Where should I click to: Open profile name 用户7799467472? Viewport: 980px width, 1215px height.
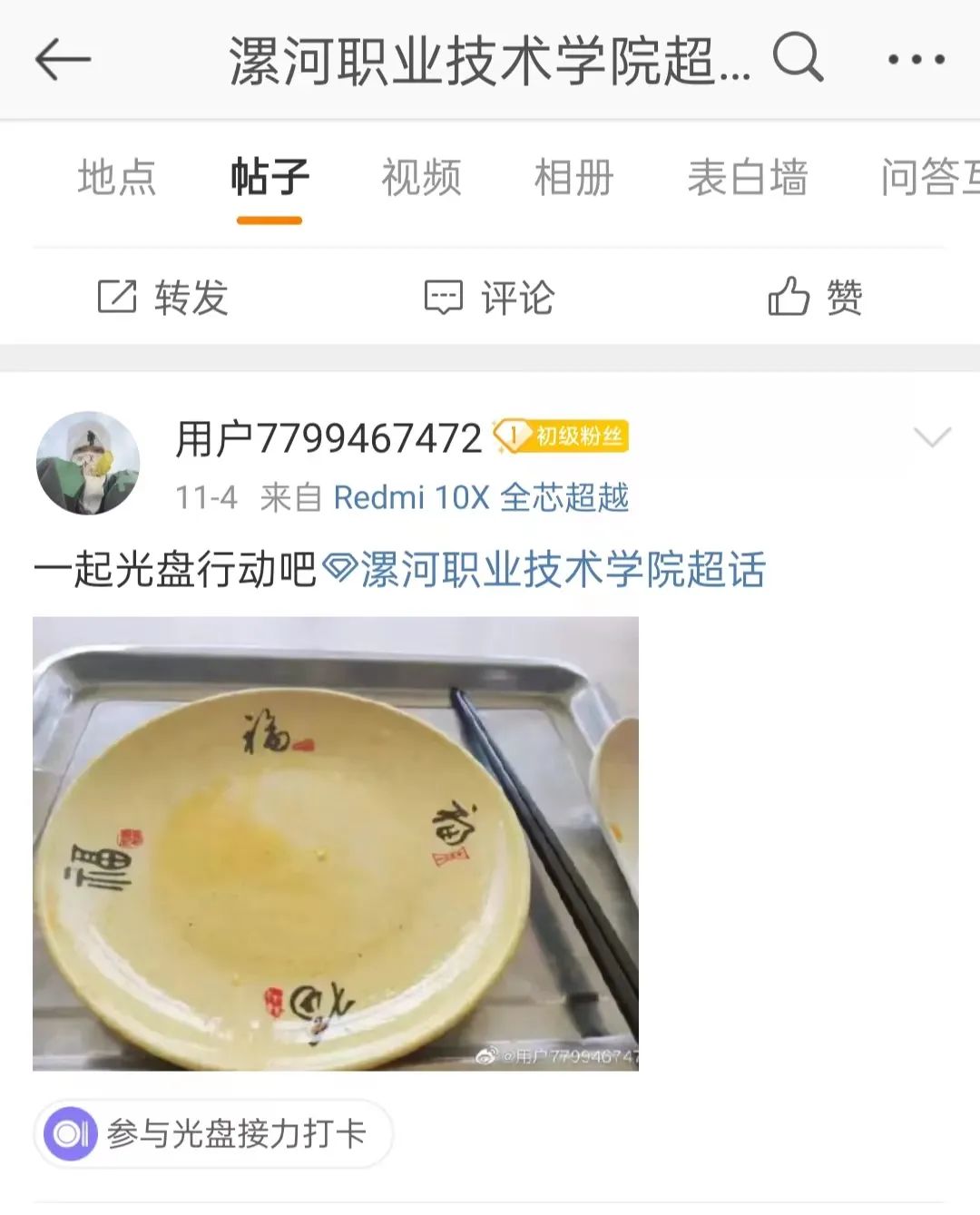(328, 439)
